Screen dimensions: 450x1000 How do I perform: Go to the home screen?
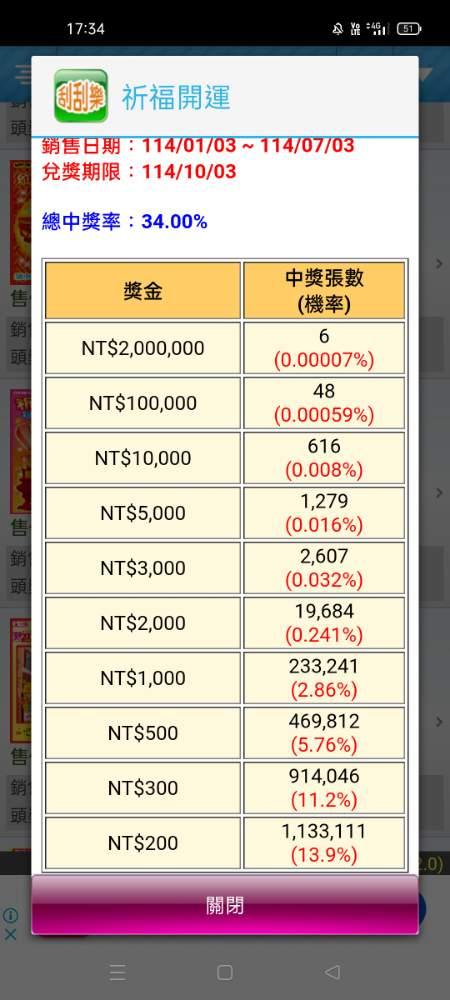224,972
